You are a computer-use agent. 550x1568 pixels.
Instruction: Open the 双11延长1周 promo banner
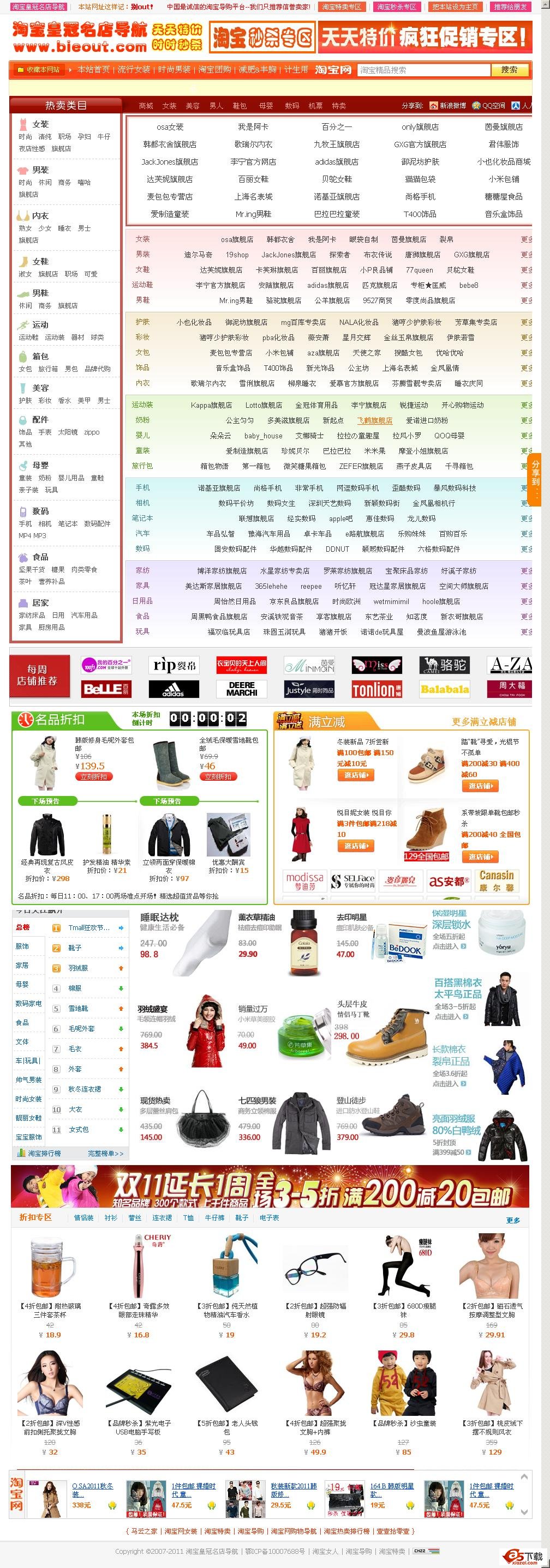[269, 1187]
